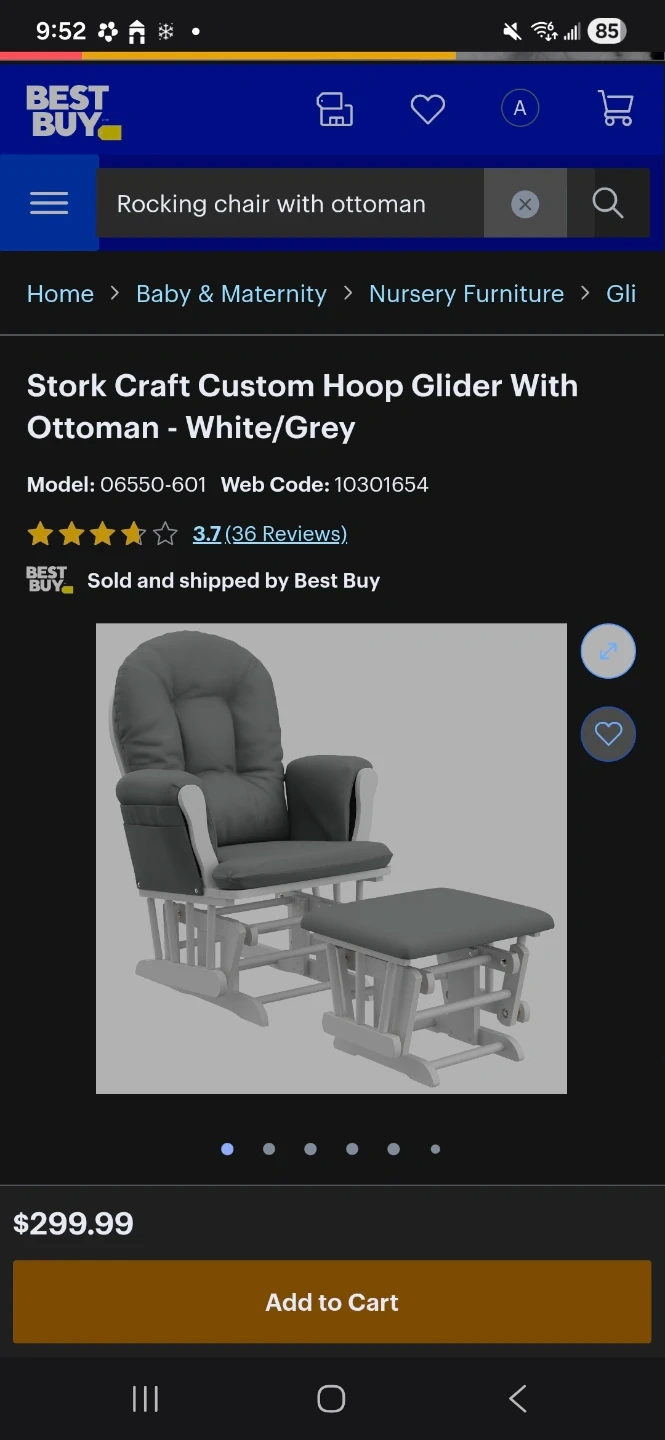Open the 36 Reviews link
This screenshot has width=665, height=1440.
(286, 534)
